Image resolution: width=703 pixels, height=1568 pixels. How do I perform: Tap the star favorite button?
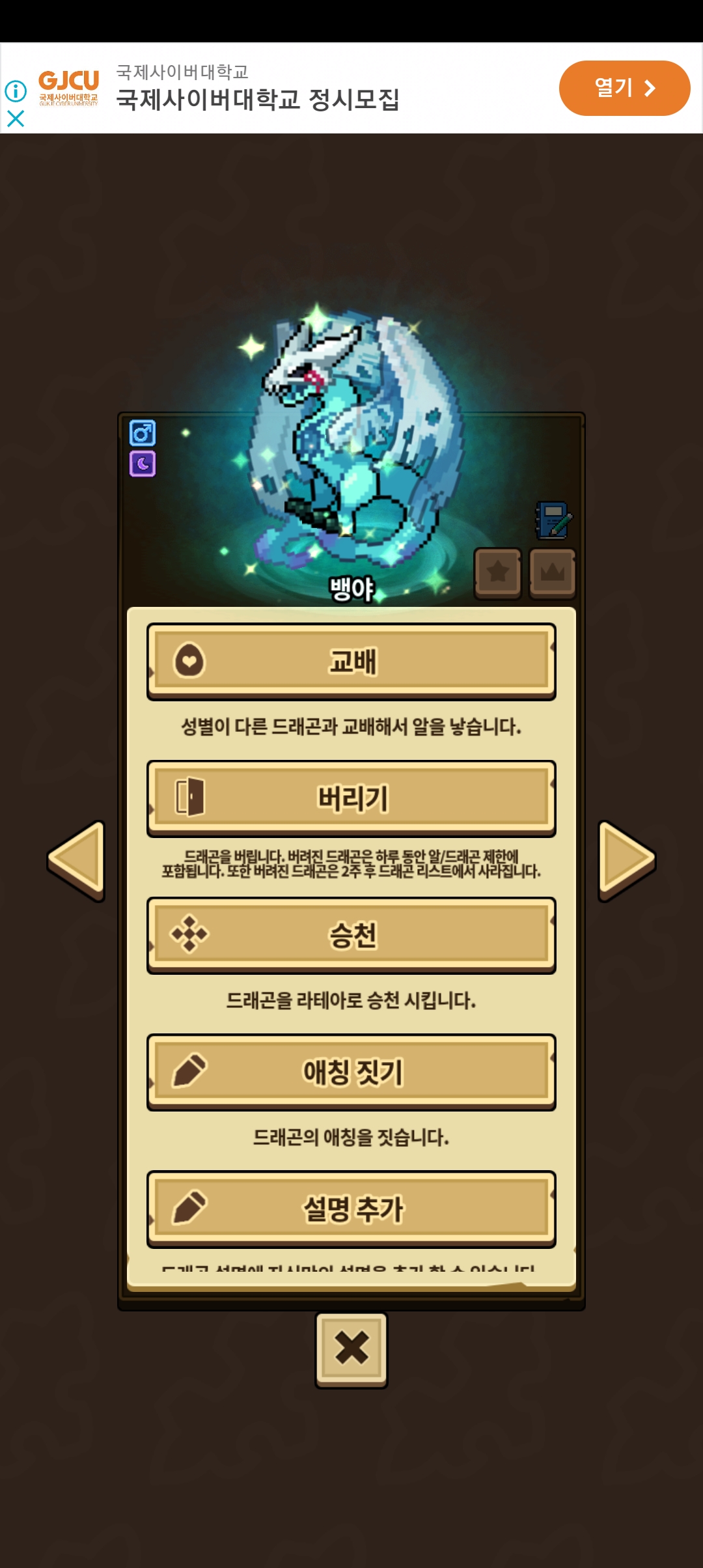[498, 572]
